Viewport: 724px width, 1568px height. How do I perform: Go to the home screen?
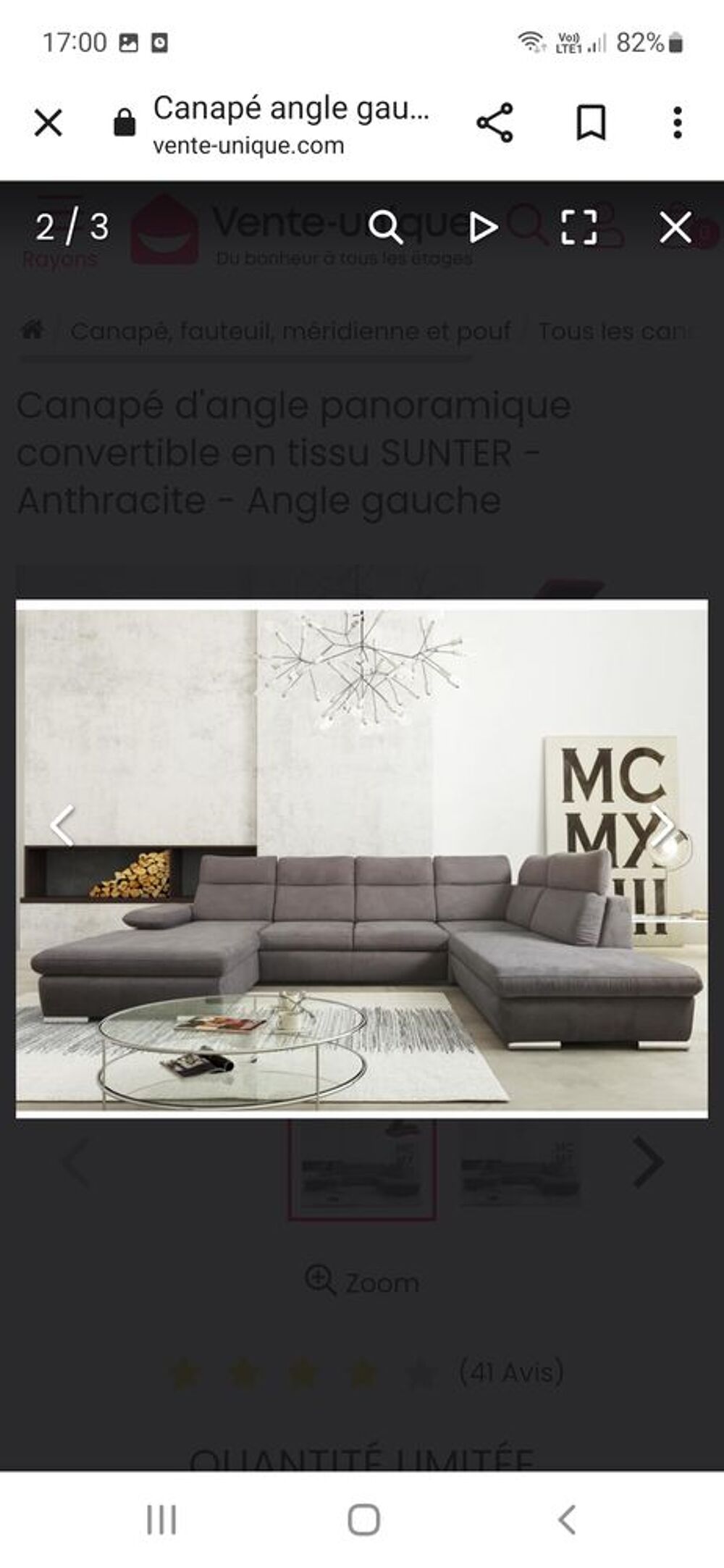click(363, 1519)
